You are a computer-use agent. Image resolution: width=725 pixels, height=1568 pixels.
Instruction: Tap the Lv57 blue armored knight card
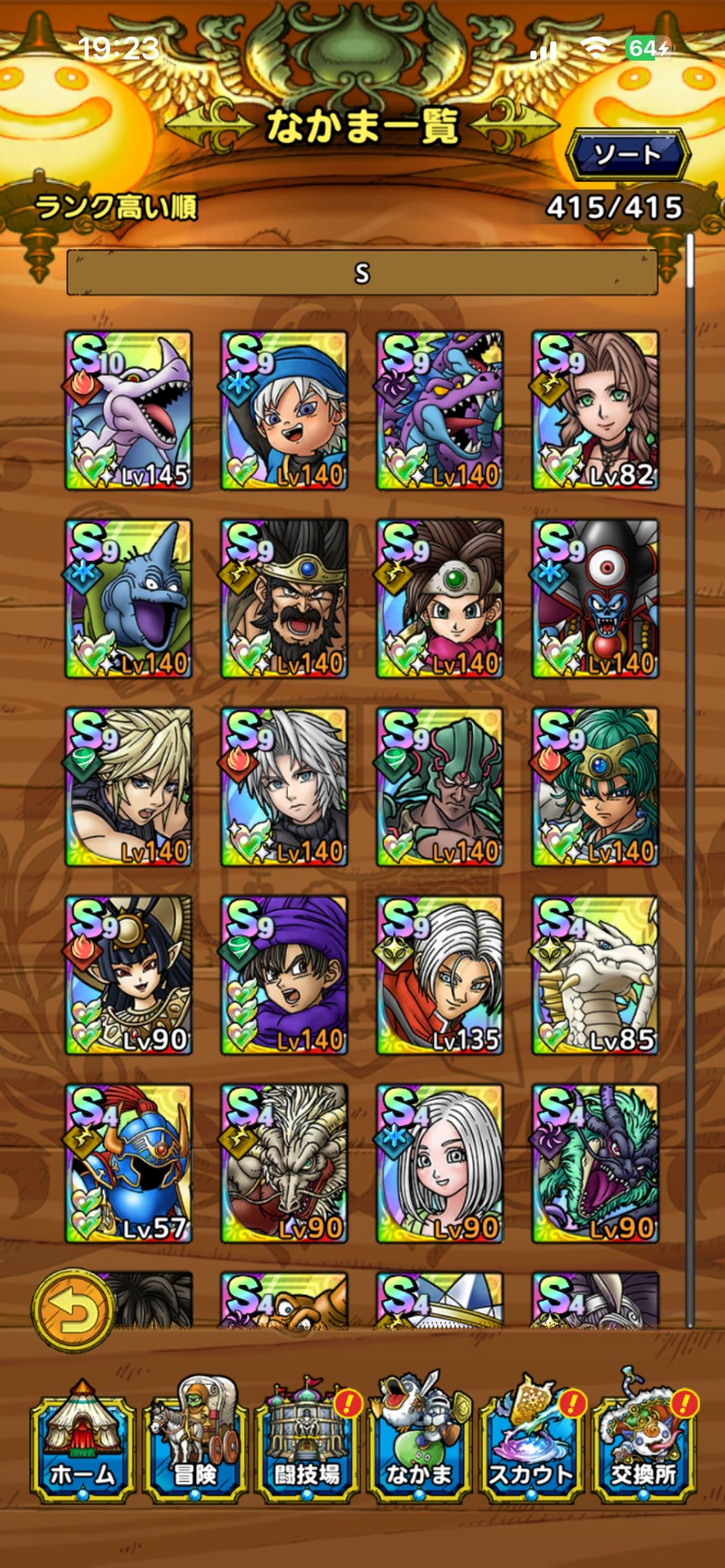click(x=129, y=1164)
